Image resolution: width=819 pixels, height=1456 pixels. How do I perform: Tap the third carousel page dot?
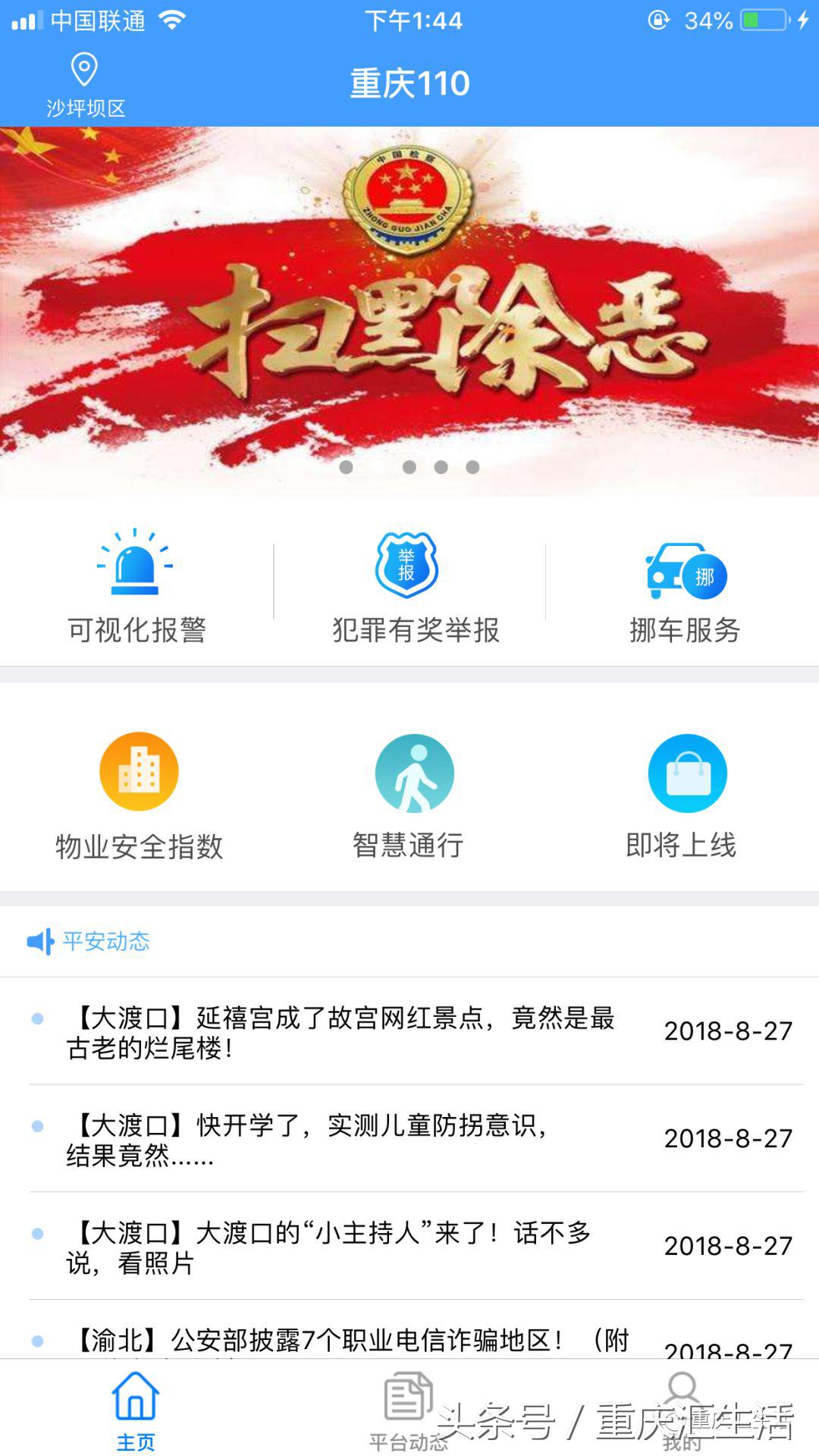[x=410, y=469]
